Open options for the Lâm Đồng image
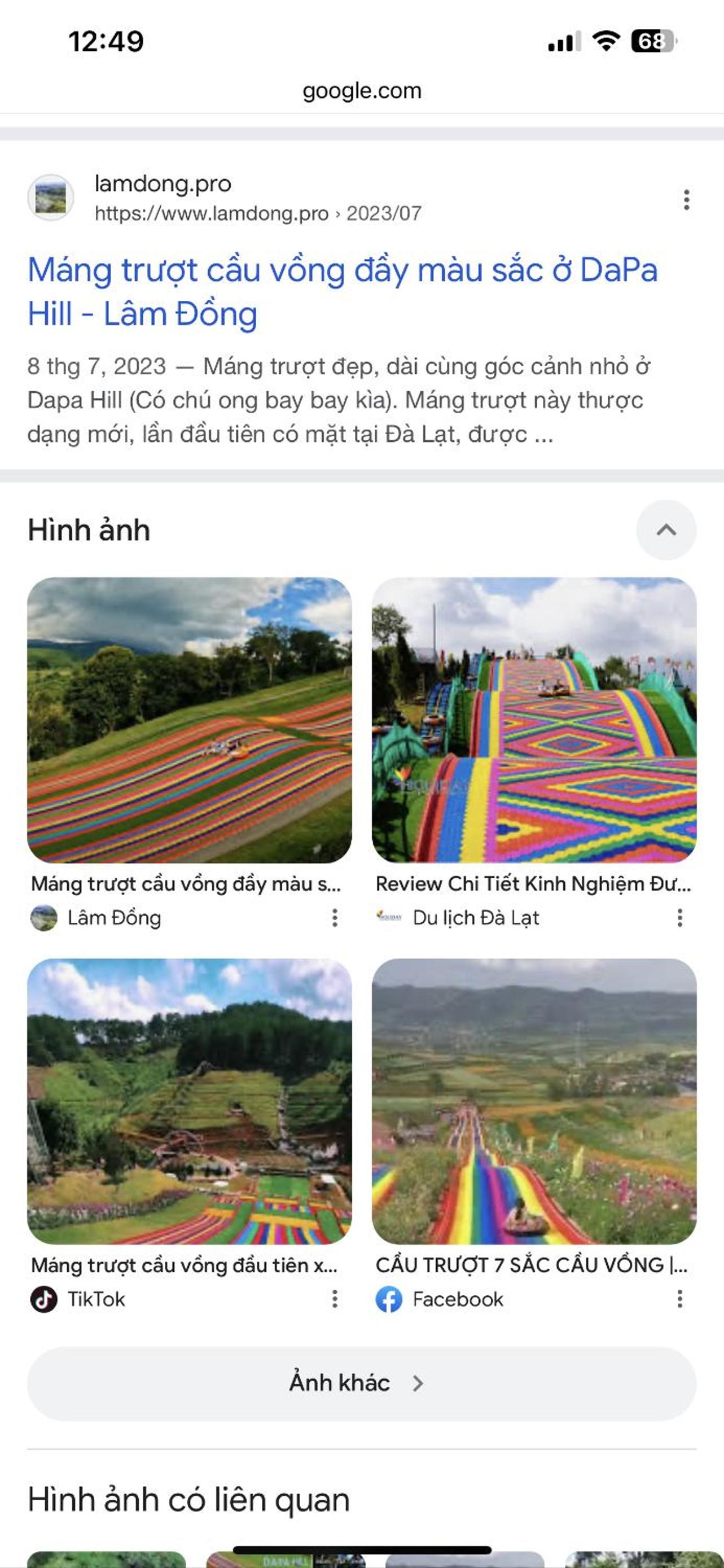 tap(335, 918)
